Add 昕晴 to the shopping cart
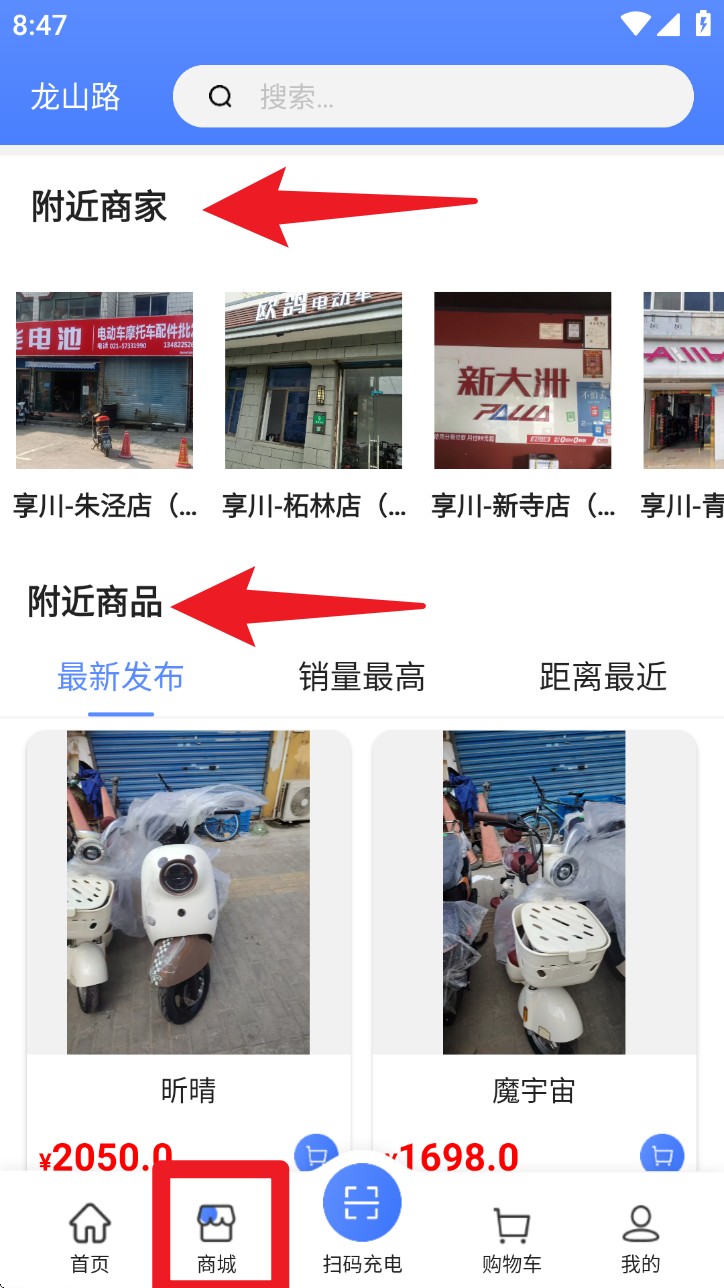This screenshot has height=1288, width=724. click(x=315, y=1155)
